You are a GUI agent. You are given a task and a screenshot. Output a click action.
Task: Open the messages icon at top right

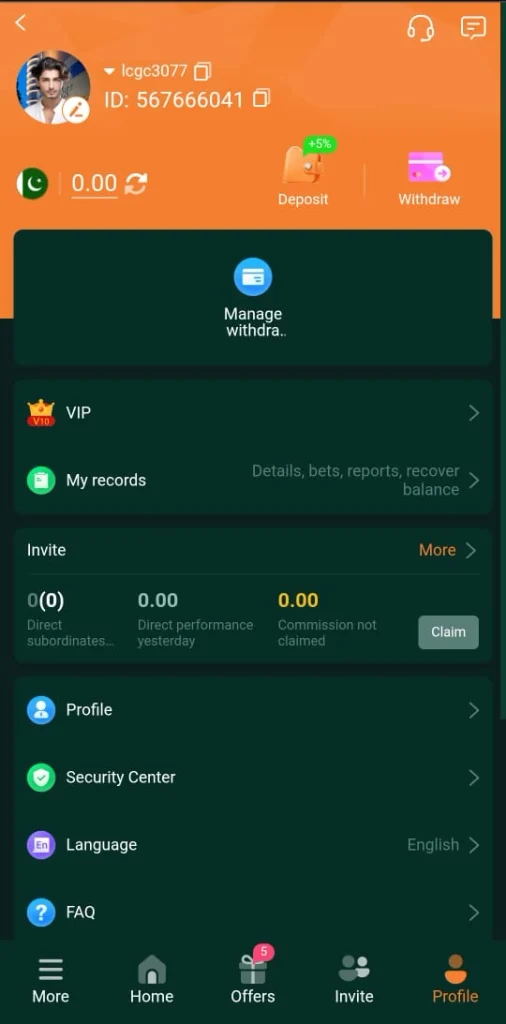[473, 27]
